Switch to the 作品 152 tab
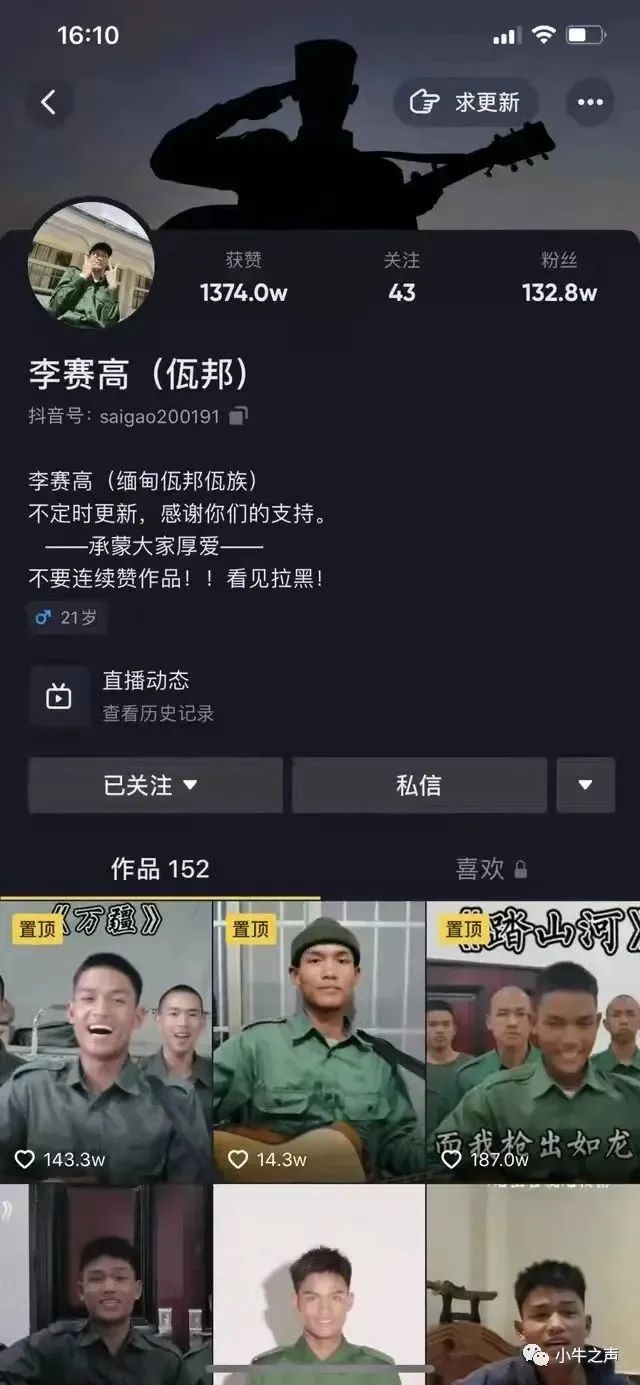Viewport: 640px width, 1385px height. [x=160, y=869]
